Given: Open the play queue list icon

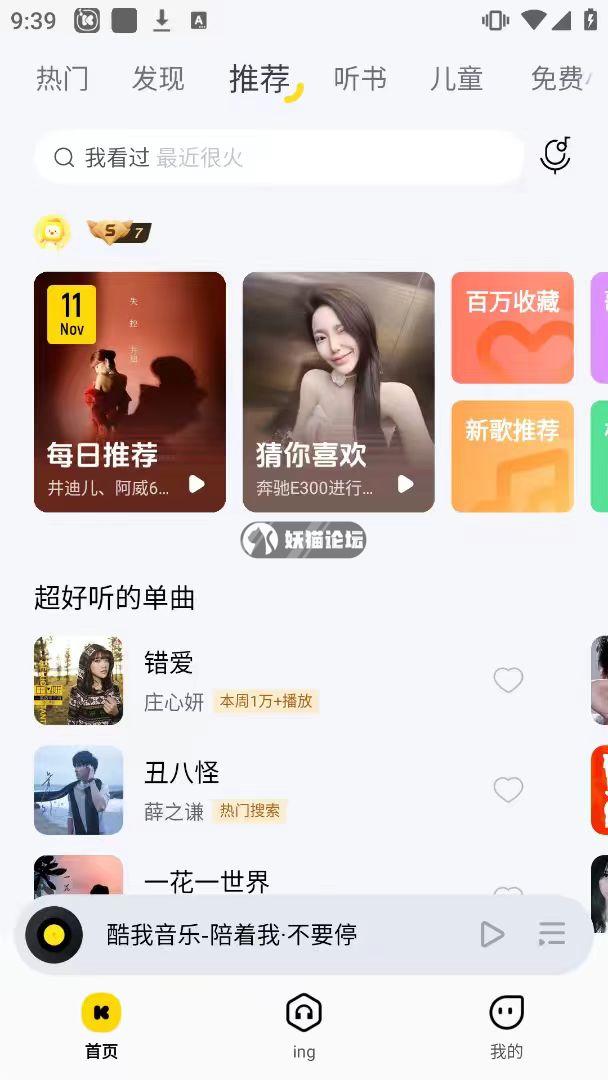Looking at the screenshot, I should pos(552,934).
